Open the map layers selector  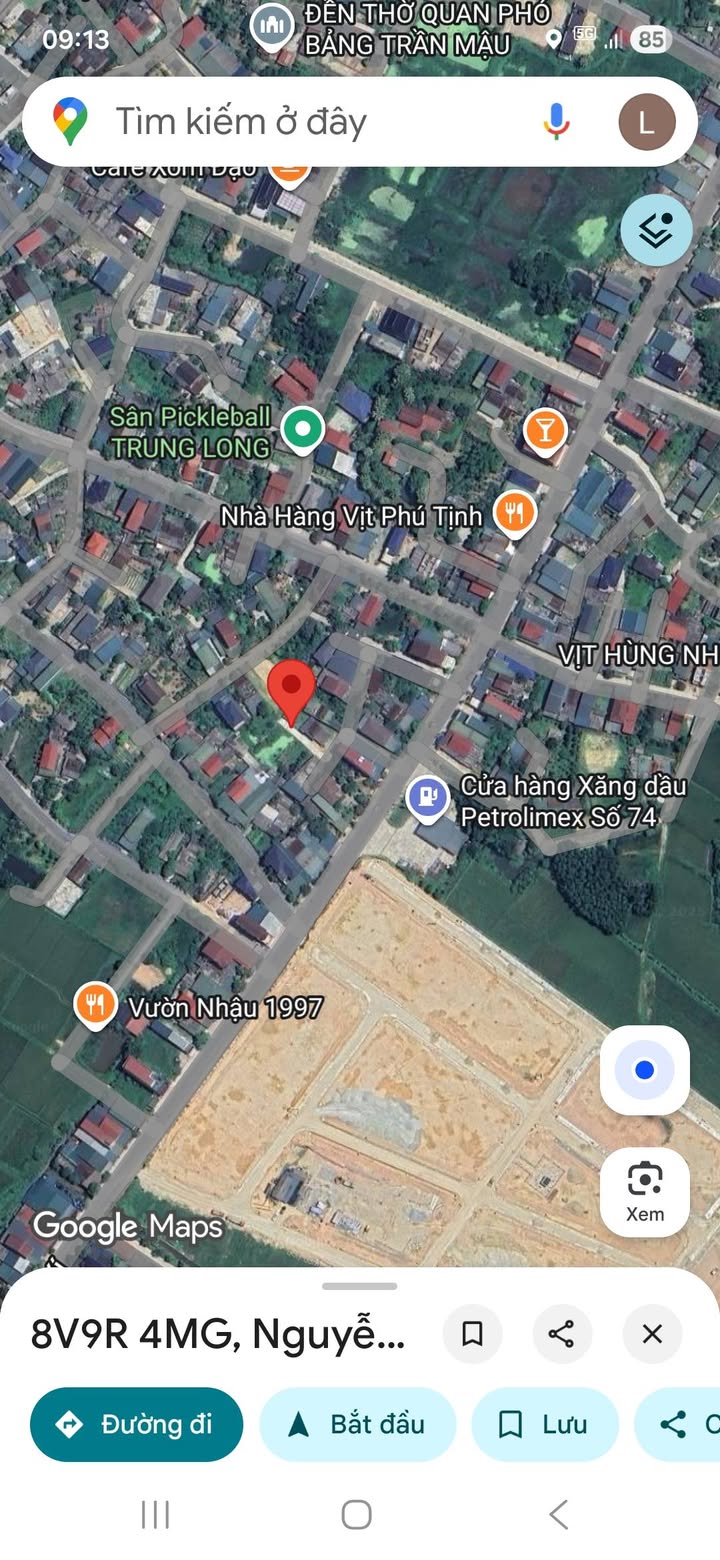(x=656, y=231)
